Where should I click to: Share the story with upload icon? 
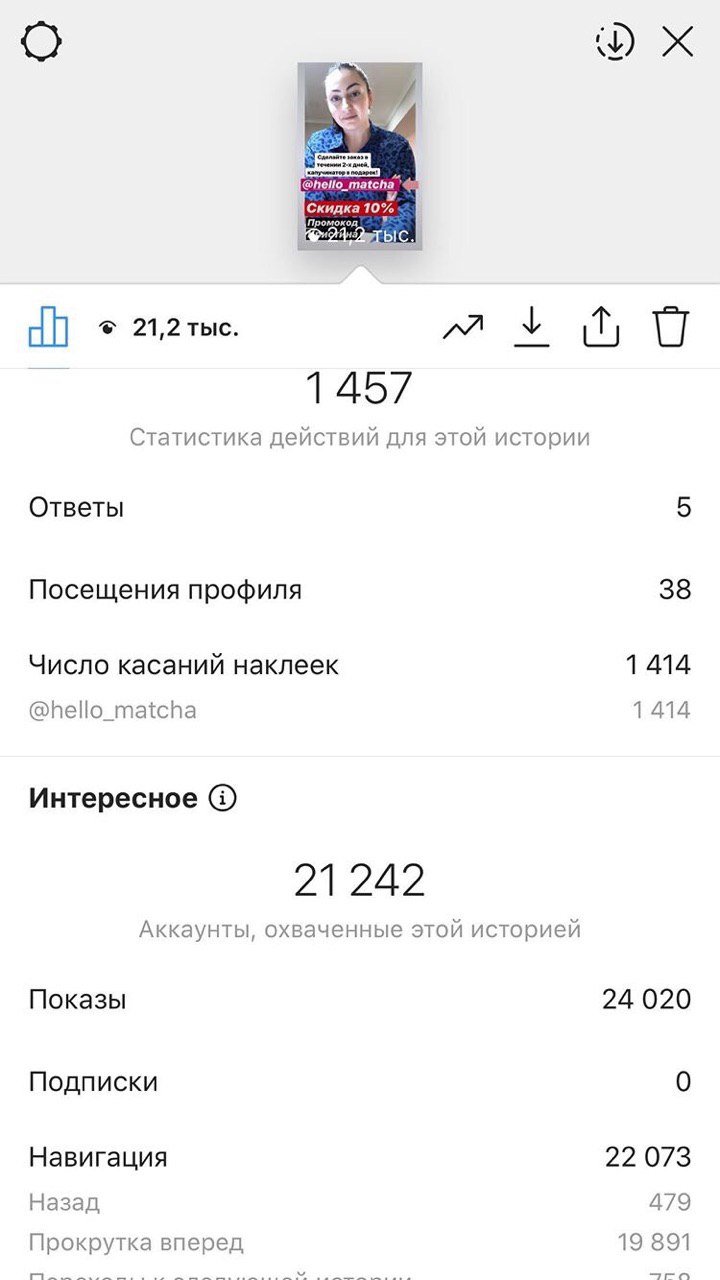(601, 327)
